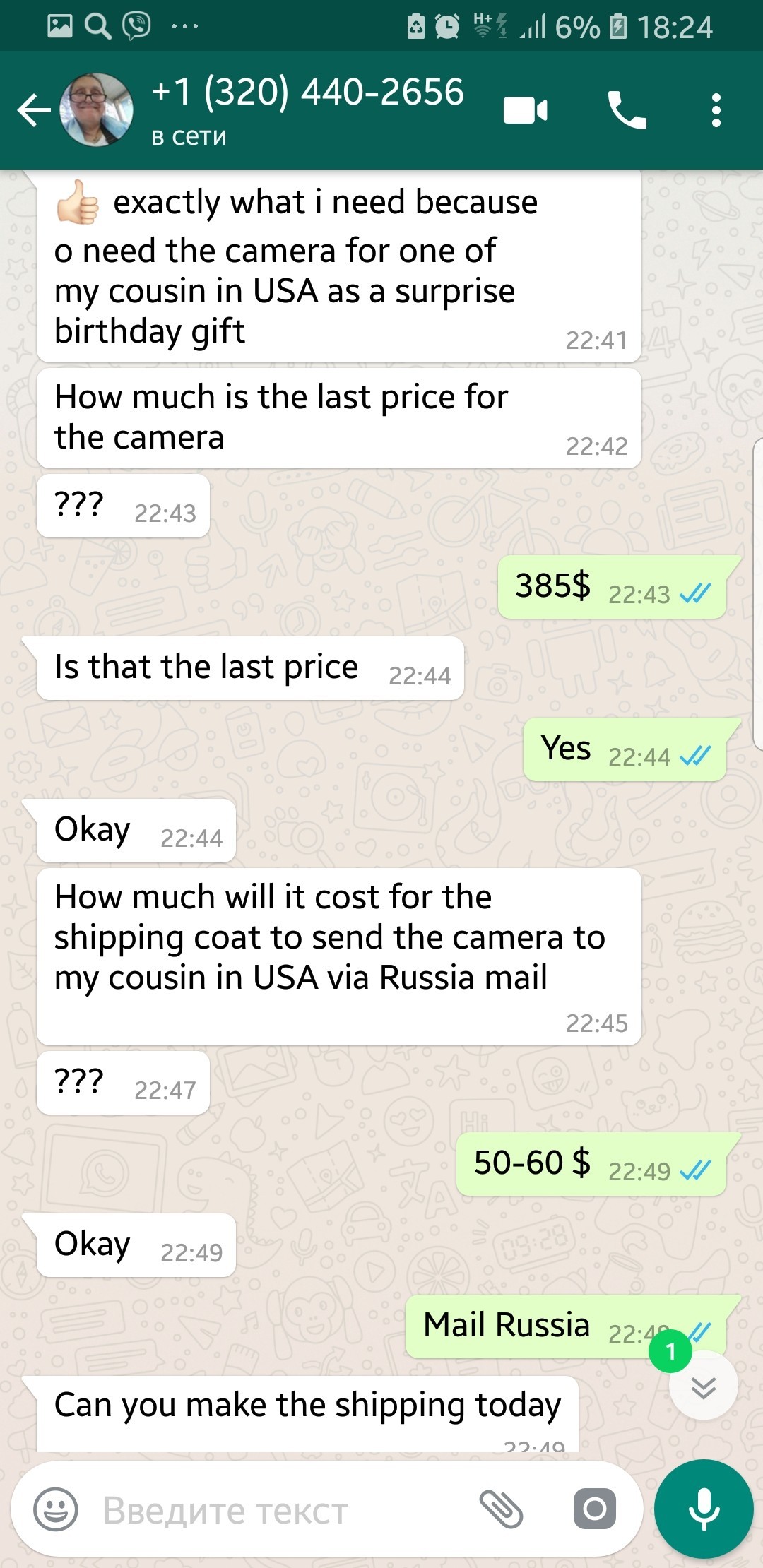Viewport: 763px width, 1568px height.
Task: Start a video call
Action: click(x=525, y=111)
